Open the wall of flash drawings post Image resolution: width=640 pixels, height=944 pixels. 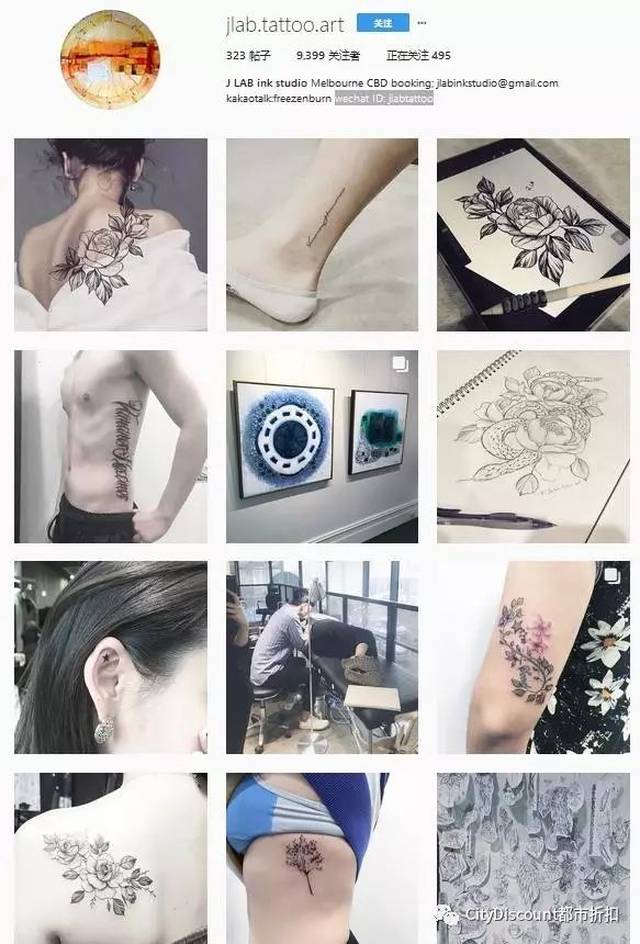pos(533,859)
